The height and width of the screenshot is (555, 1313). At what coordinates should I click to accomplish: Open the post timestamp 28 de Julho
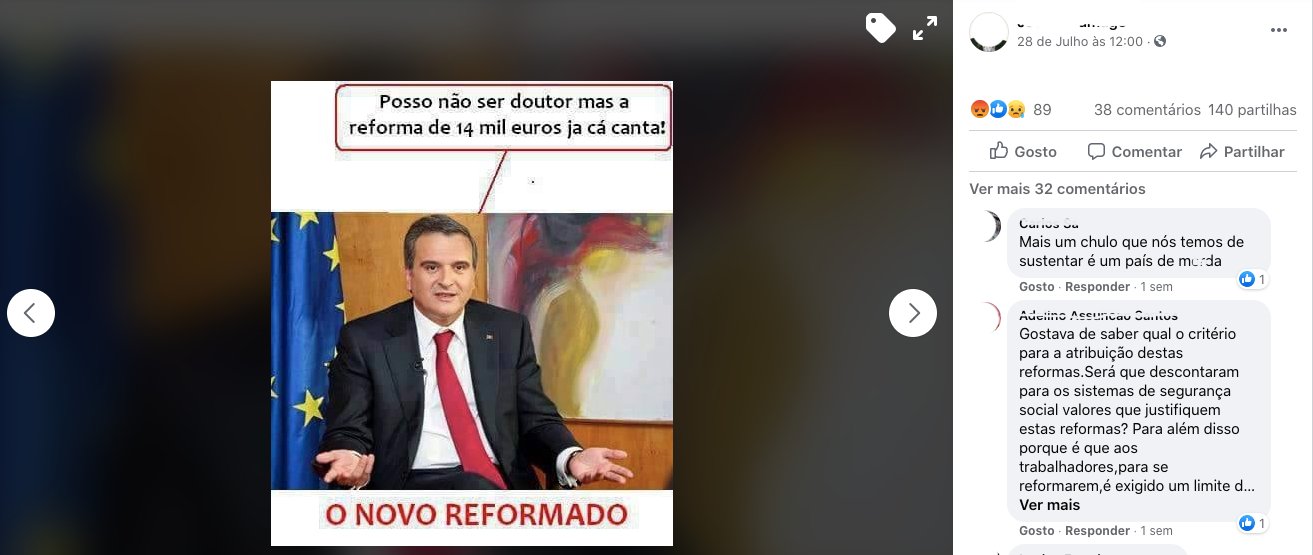click(1079, 42)
